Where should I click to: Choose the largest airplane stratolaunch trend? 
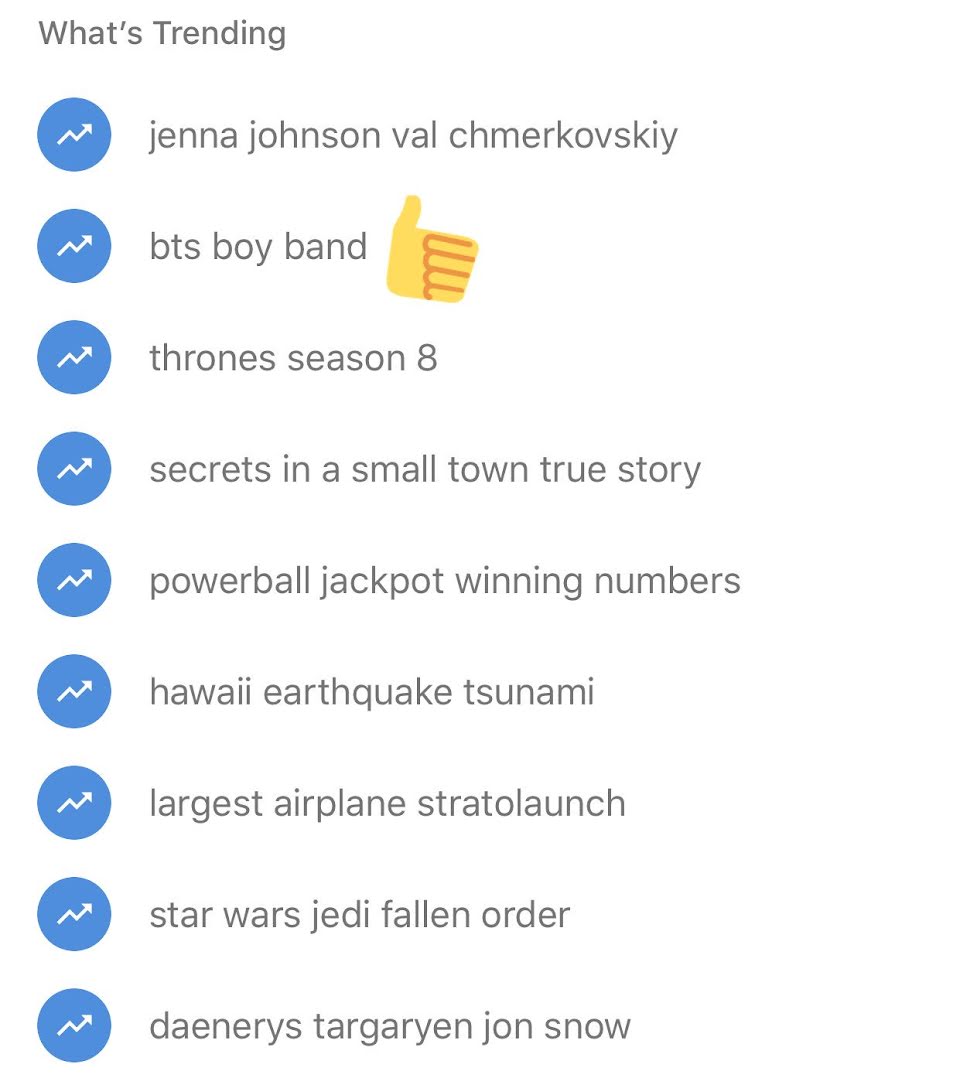(387, 804)
